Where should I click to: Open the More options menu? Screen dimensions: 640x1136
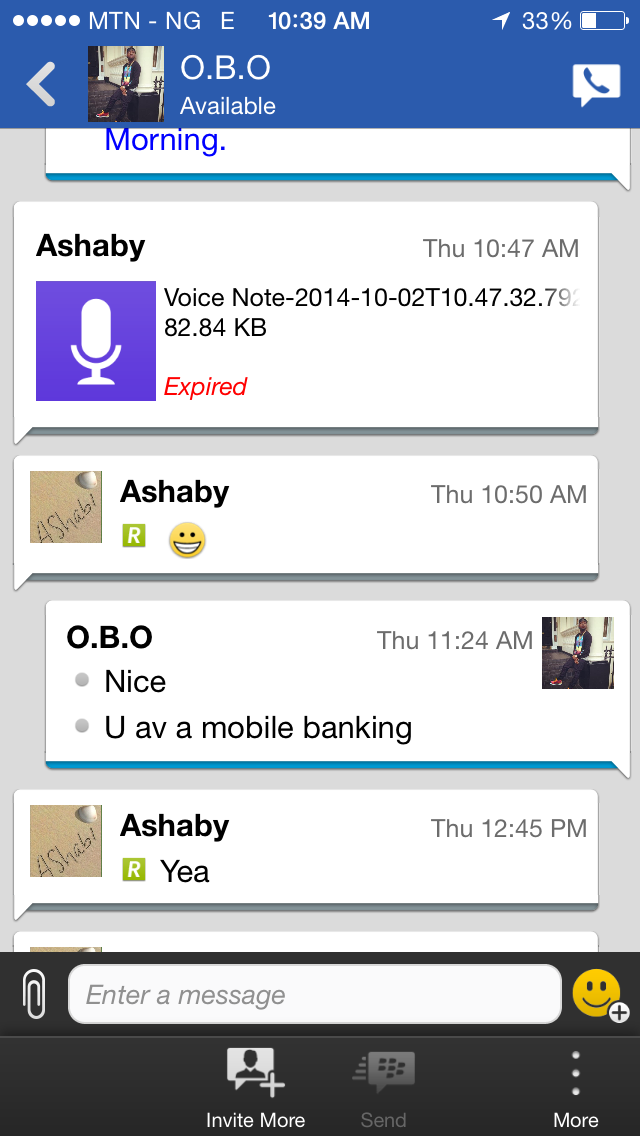576,1088
